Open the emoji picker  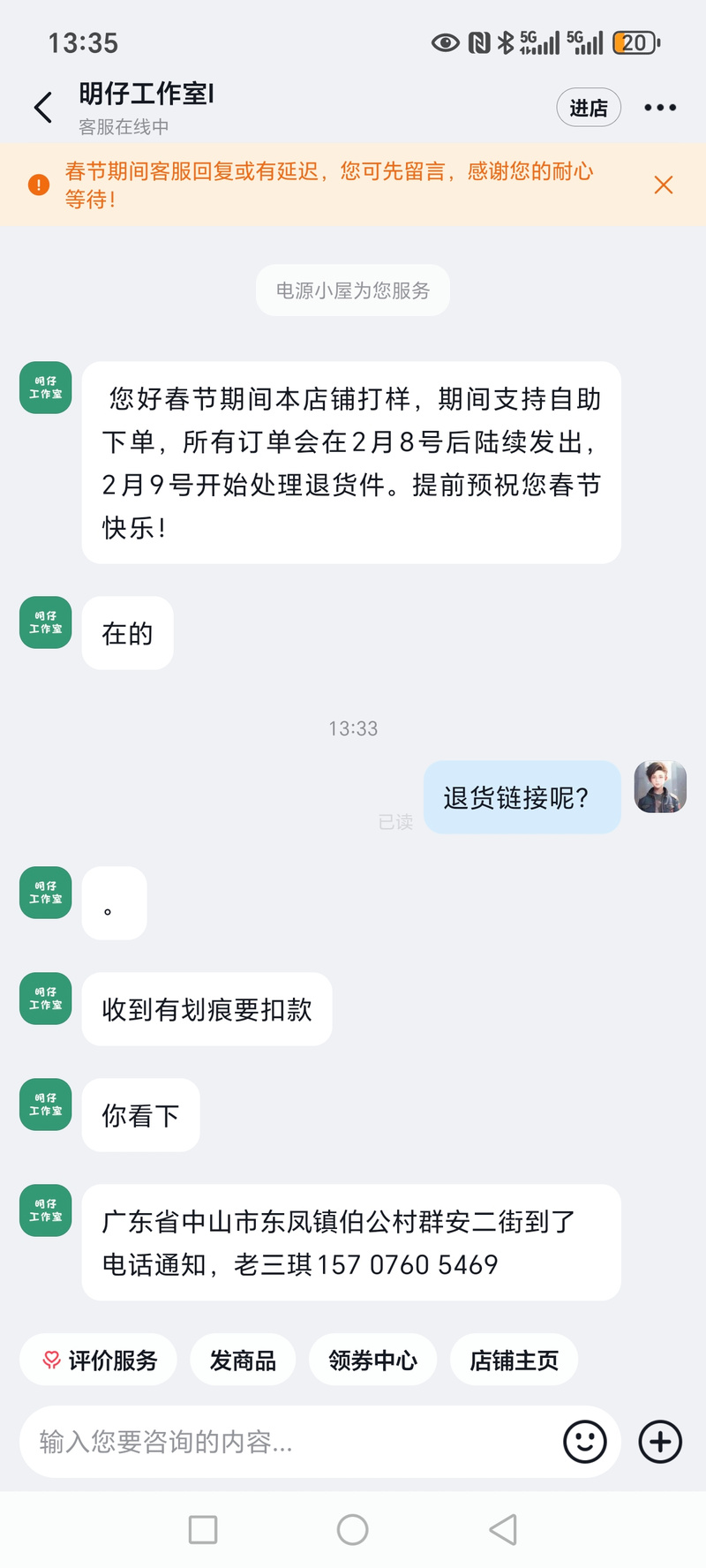coord(585,1442)
